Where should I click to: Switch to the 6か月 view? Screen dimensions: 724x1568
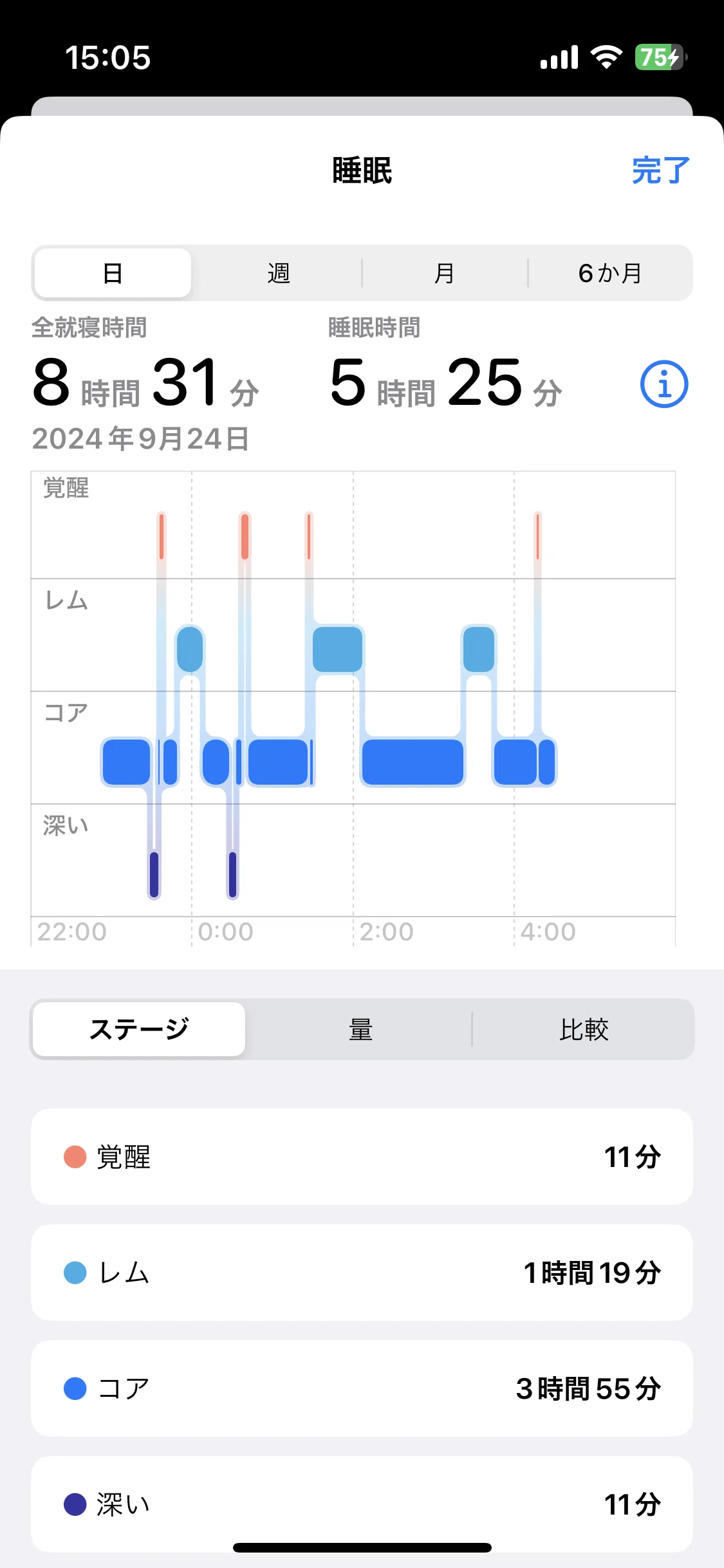[610, 273]
